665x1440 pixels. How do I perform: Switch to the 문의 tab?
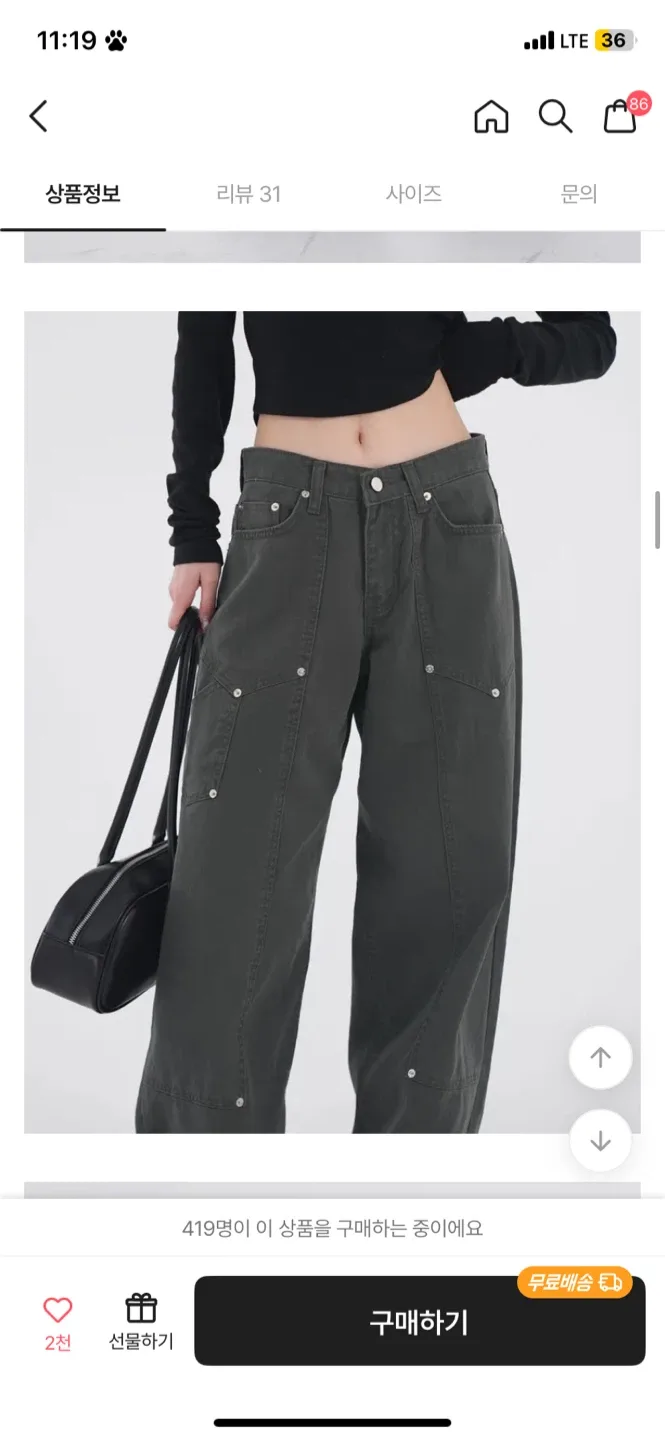coord(579,194)
